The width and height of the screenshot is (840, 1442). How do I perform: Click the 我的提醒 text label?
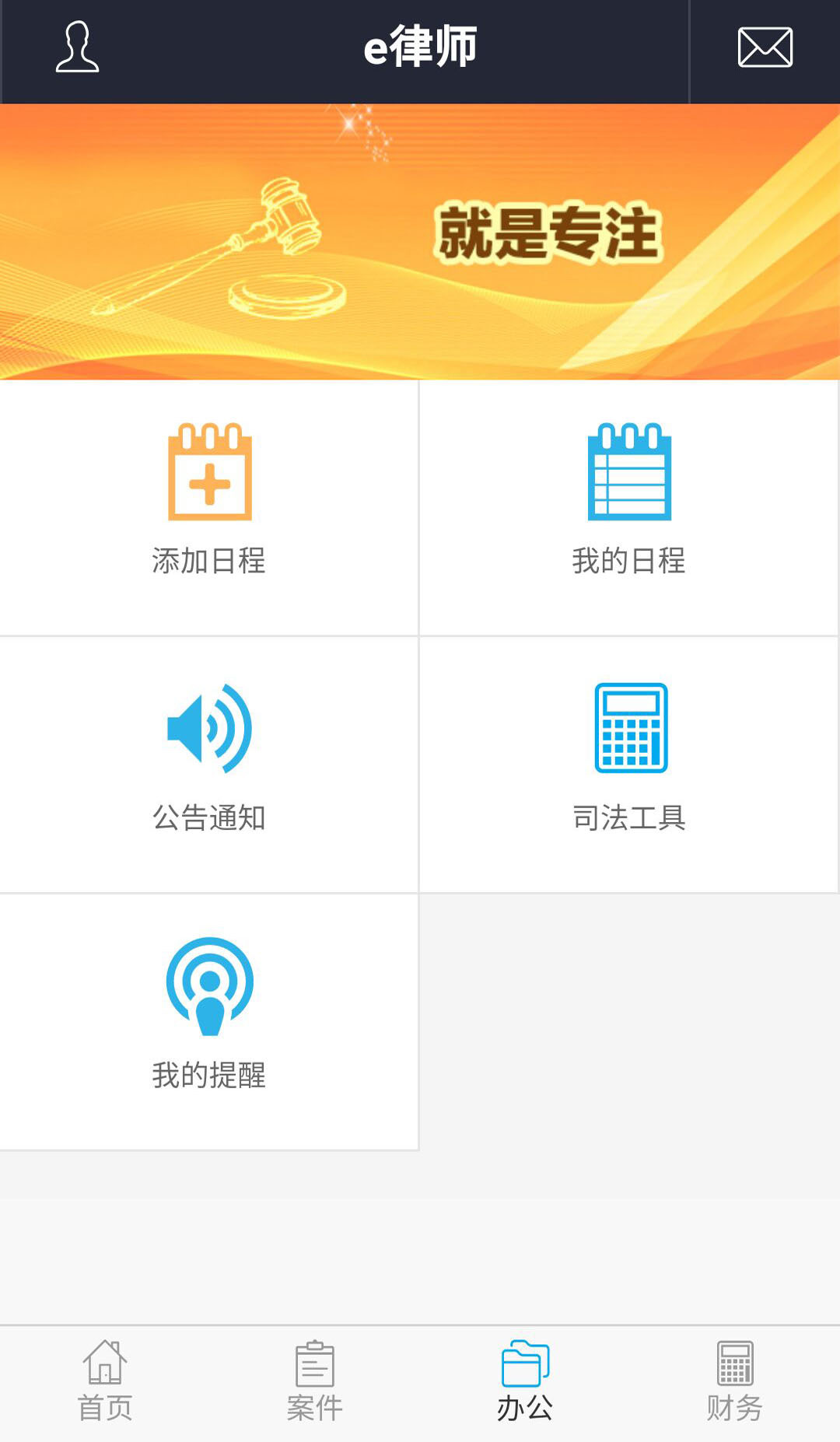210,1077
